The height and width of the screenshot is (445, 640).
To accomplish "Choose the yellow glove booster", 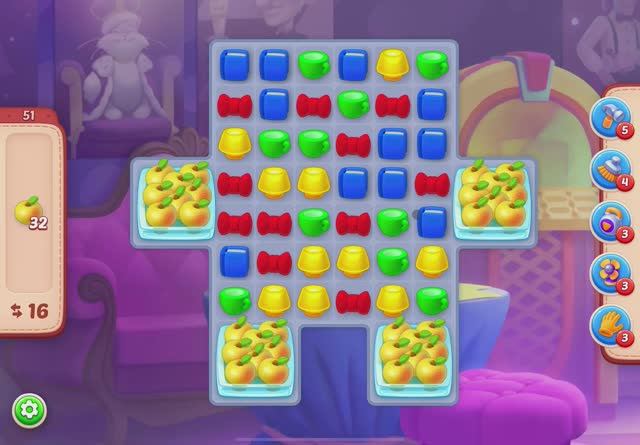I will (609, 324).
